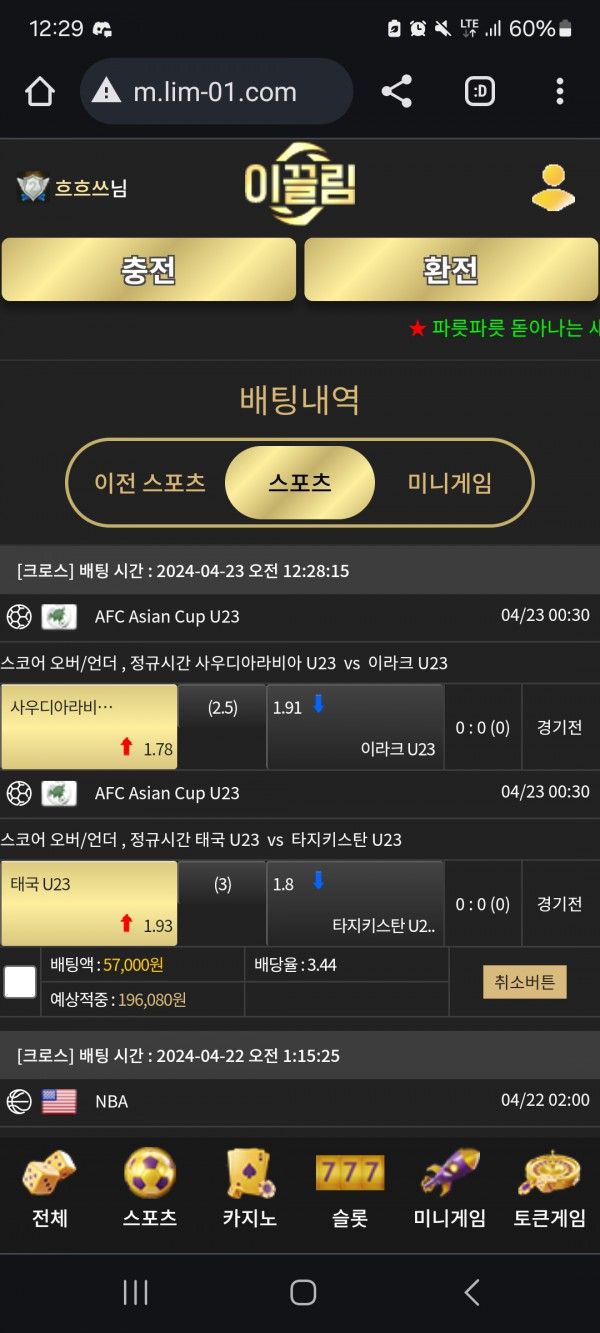Image resolution: width=600 pixels, height=1333 pixels.
Task: Share this page
Action: 397,92
